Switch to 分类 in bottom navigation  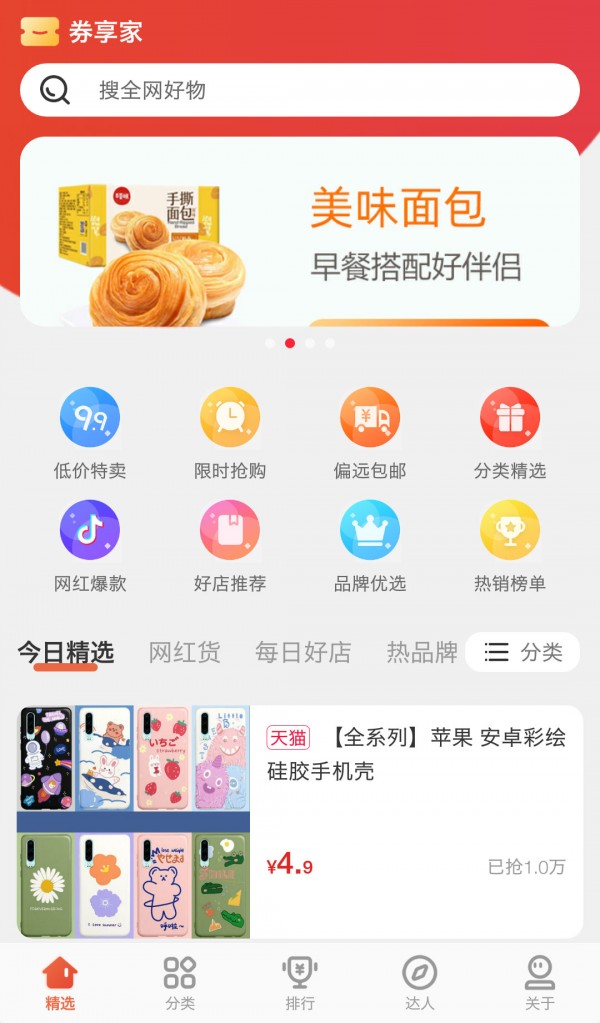point(180,983)
